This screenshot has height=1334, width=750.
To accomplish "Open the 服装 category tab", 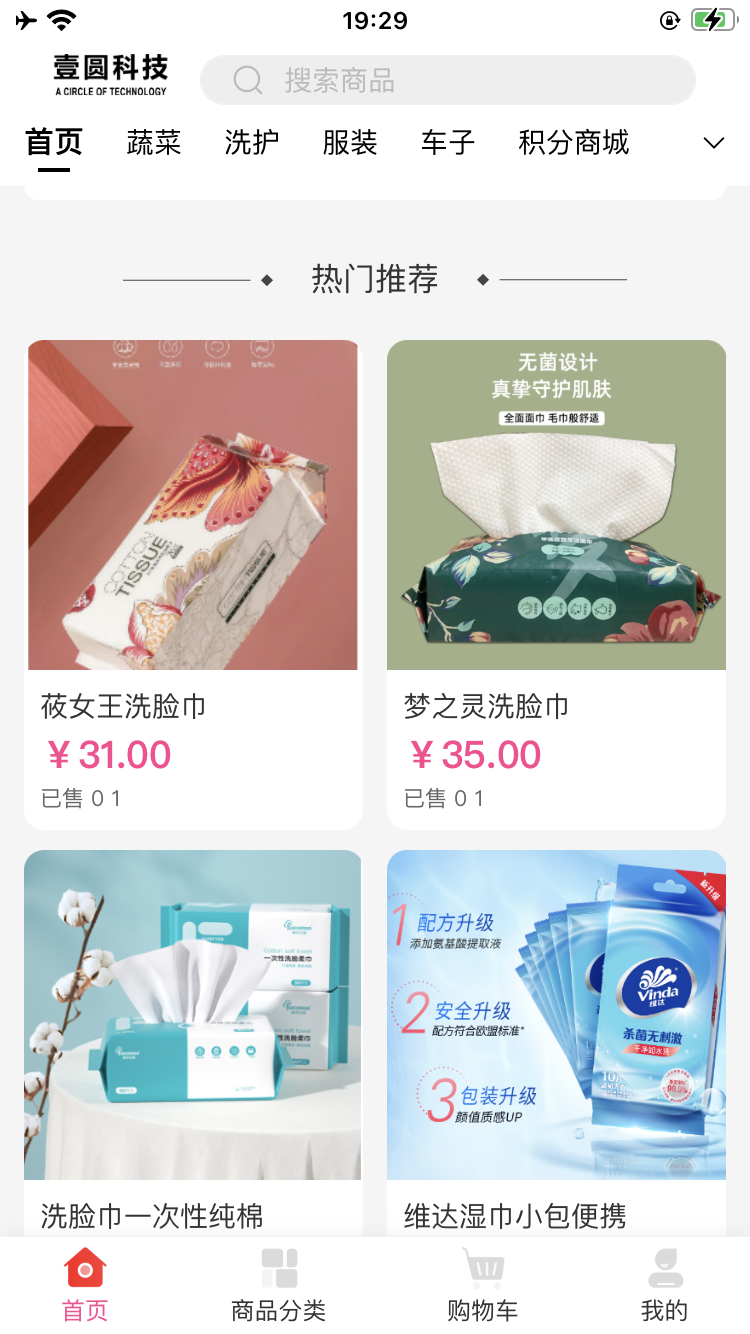I will (x=349, y=143).
